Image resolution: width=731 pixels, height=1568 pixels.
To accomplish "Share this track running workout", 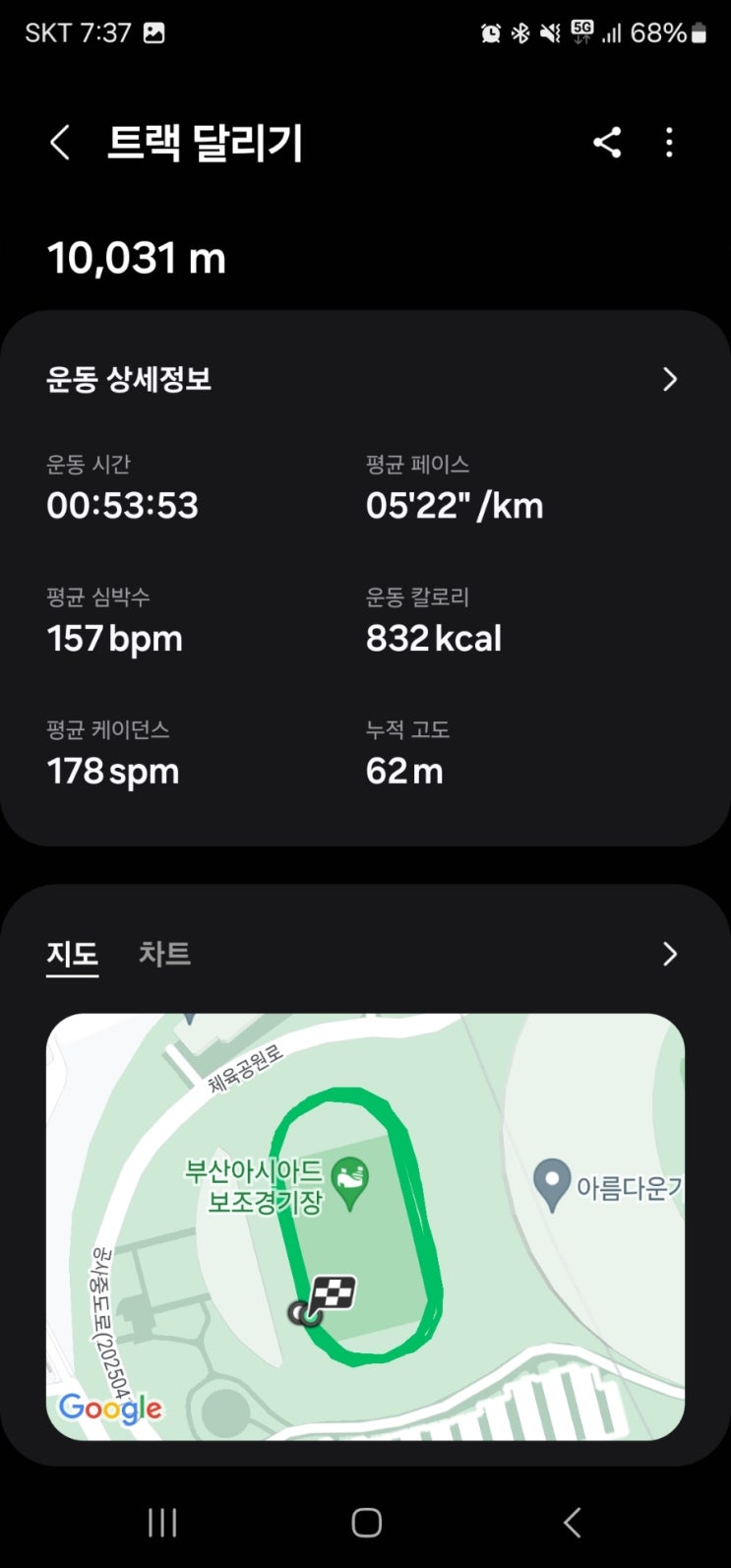I will 607,144.
